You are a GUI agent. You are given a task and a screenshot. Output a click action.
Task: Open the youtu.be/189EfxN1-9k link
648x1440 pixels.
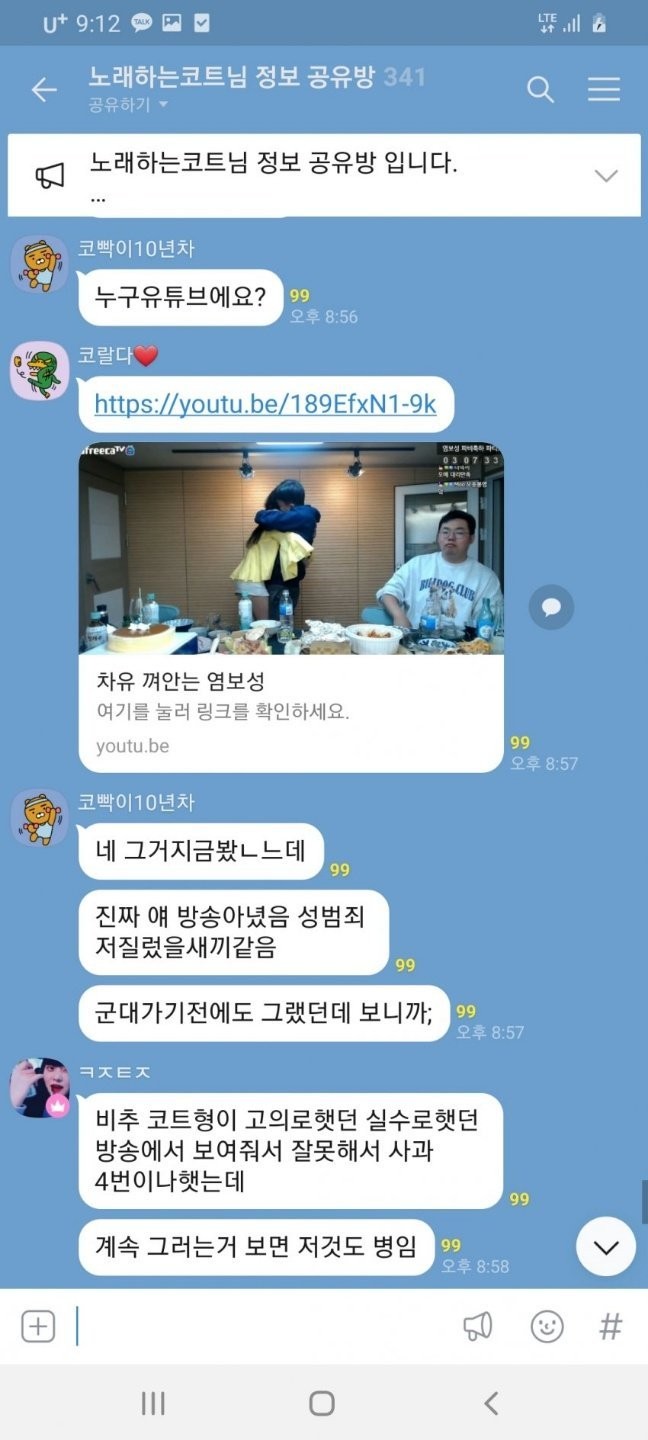click(265, 404)
